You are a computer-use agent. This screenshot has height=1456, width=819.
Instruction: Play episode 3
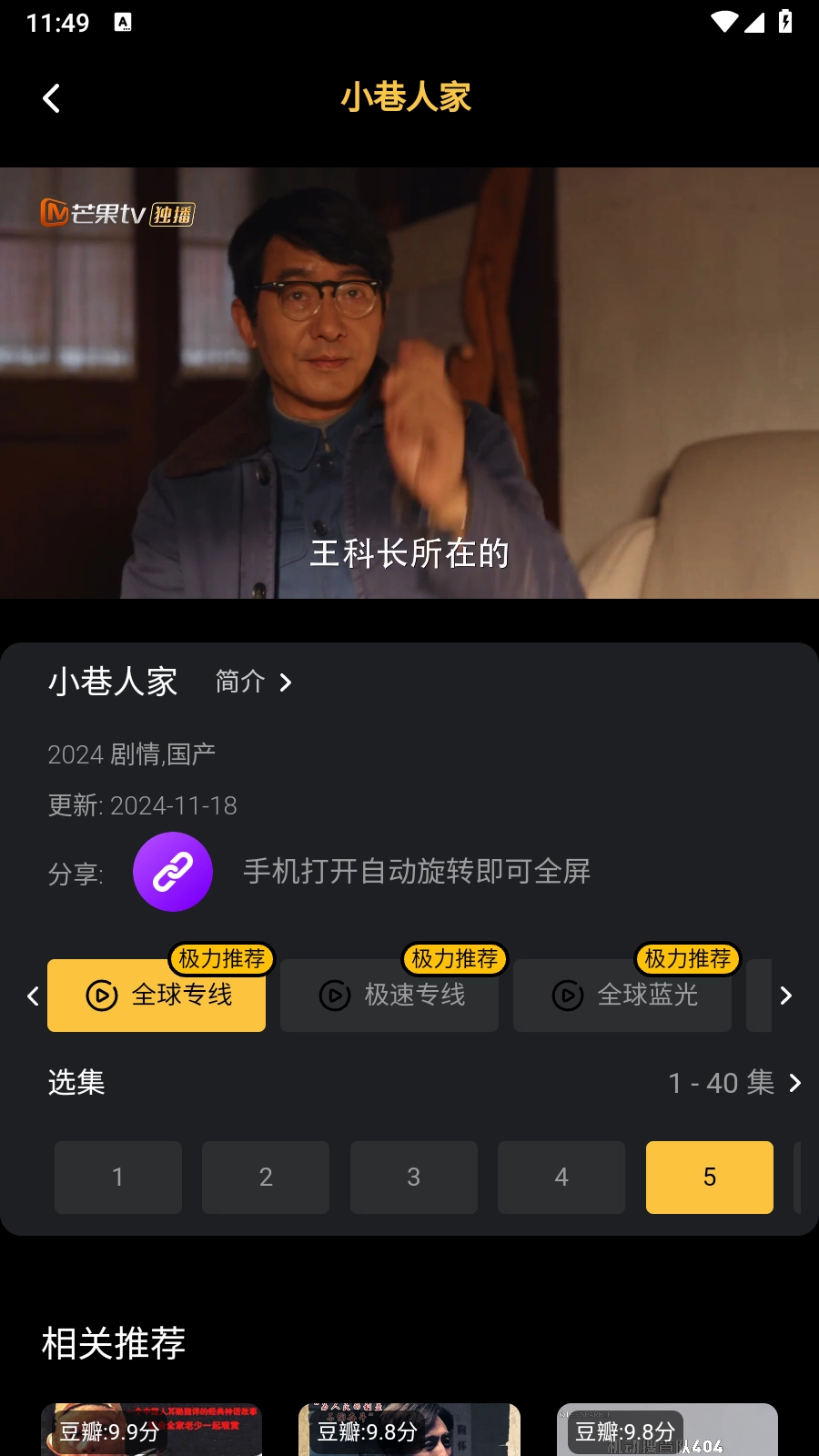pyautogui.click(x=414, y=1177)
